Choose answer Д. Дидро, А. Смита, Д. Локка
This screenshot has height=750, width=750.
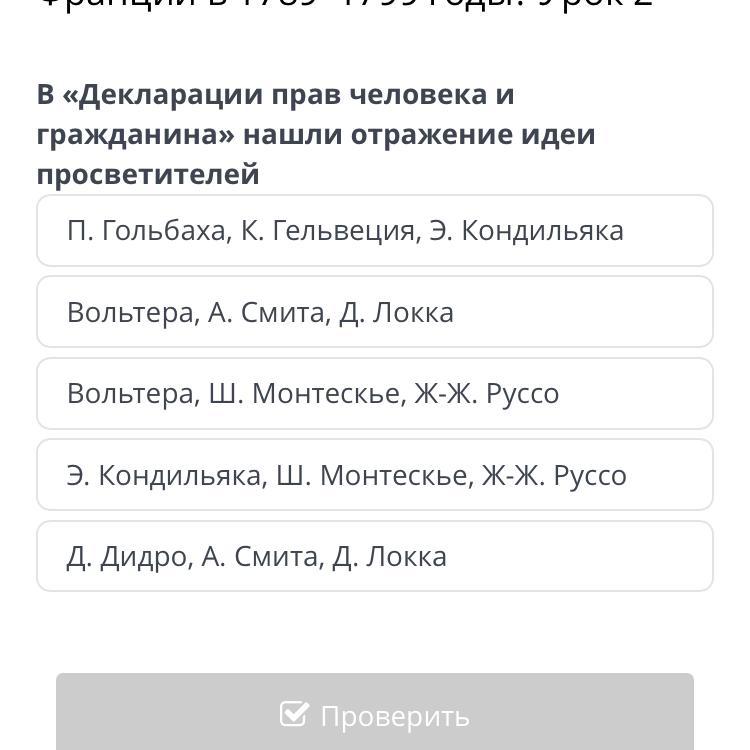(374, 556)
